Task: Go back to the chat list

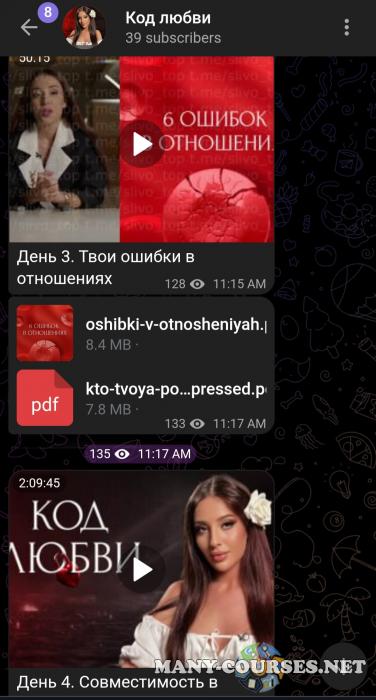Action: [x=28, y=28]
